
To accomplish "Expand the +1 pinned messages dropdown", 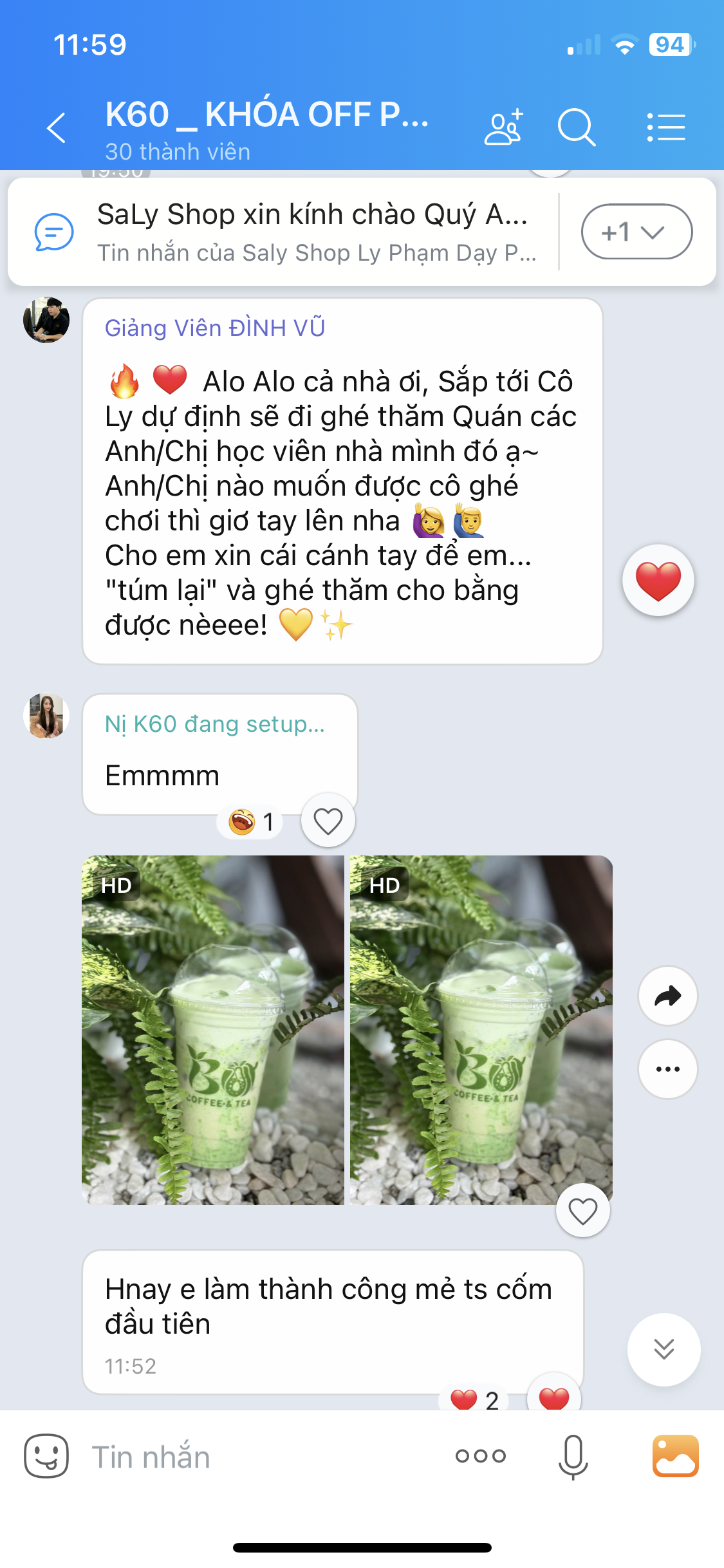I will tap(636, 232).
